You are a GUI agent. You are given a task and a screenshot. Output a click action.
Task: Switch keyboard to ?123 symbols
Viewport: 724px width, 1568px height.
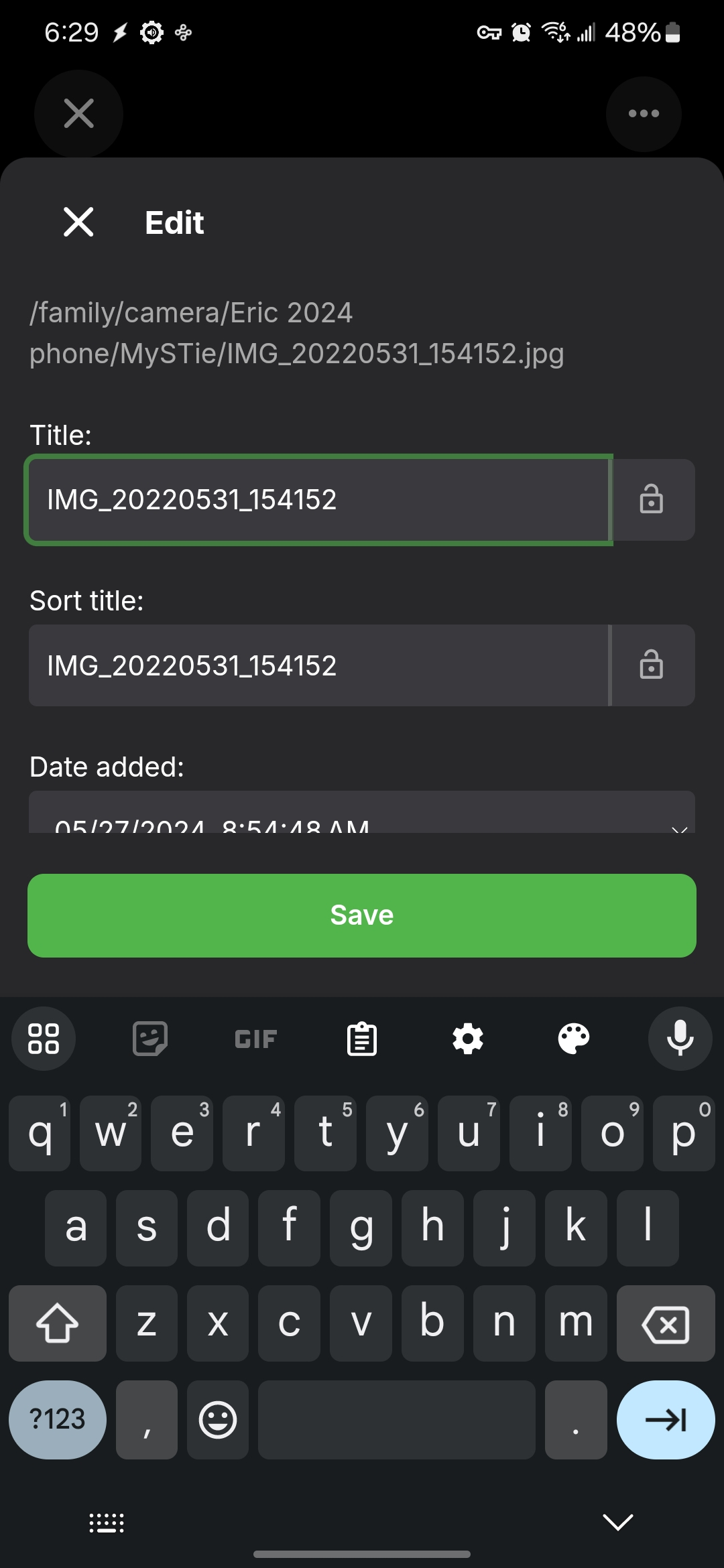tap(58, 1419)
